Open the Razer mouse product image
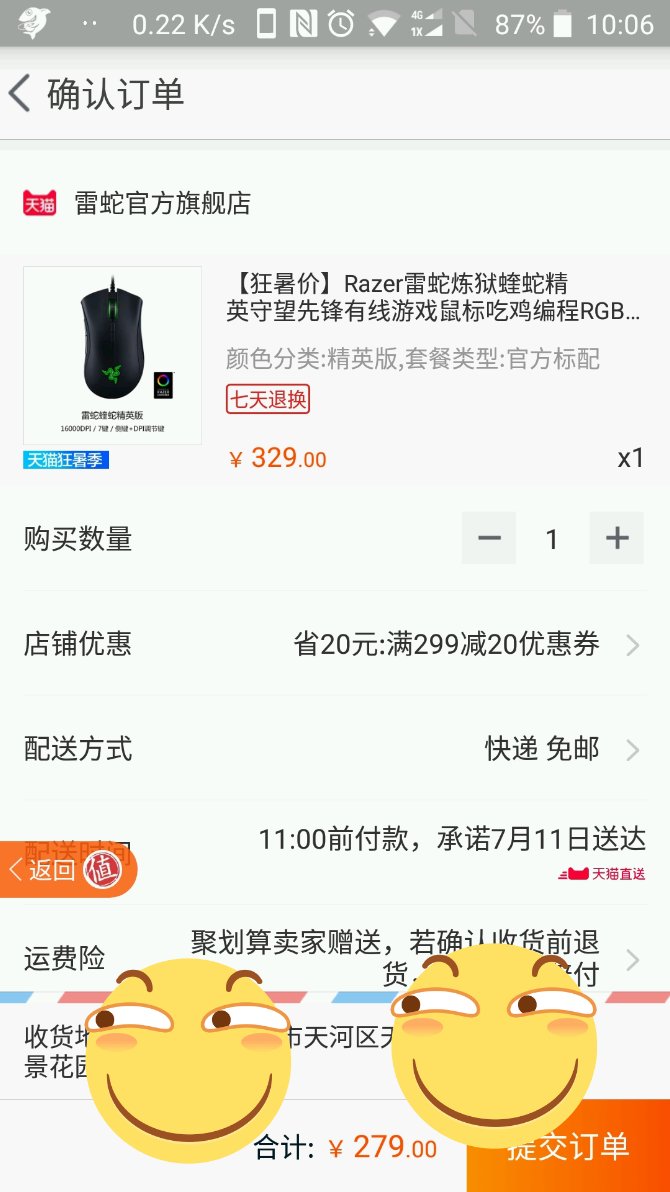The width and height of the screenshot is (670, 1192). [112, 355]
